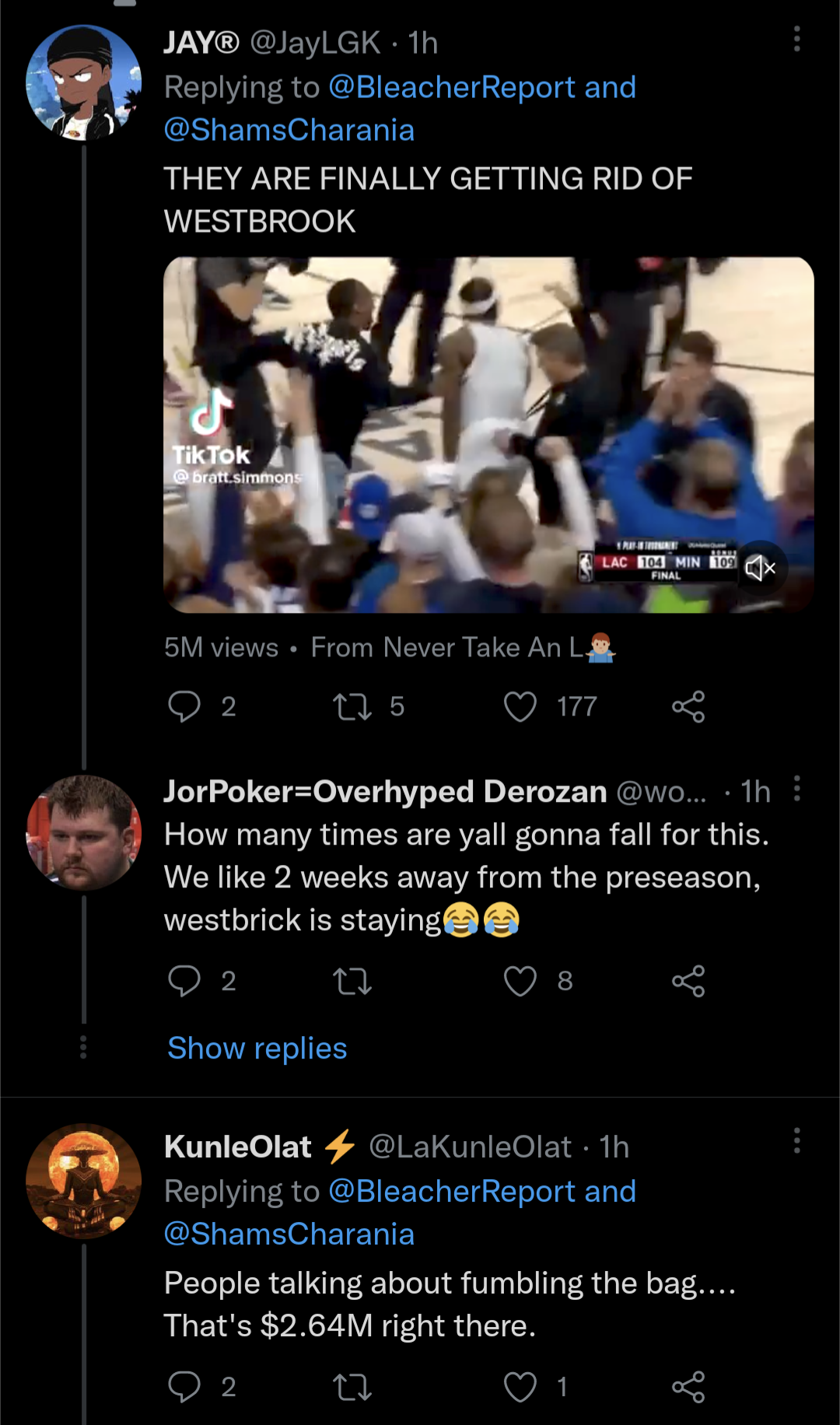Open the @ShamsCharania mention in JAY's tweet
The image size is (840, 1425).
[x=289, y=130]
